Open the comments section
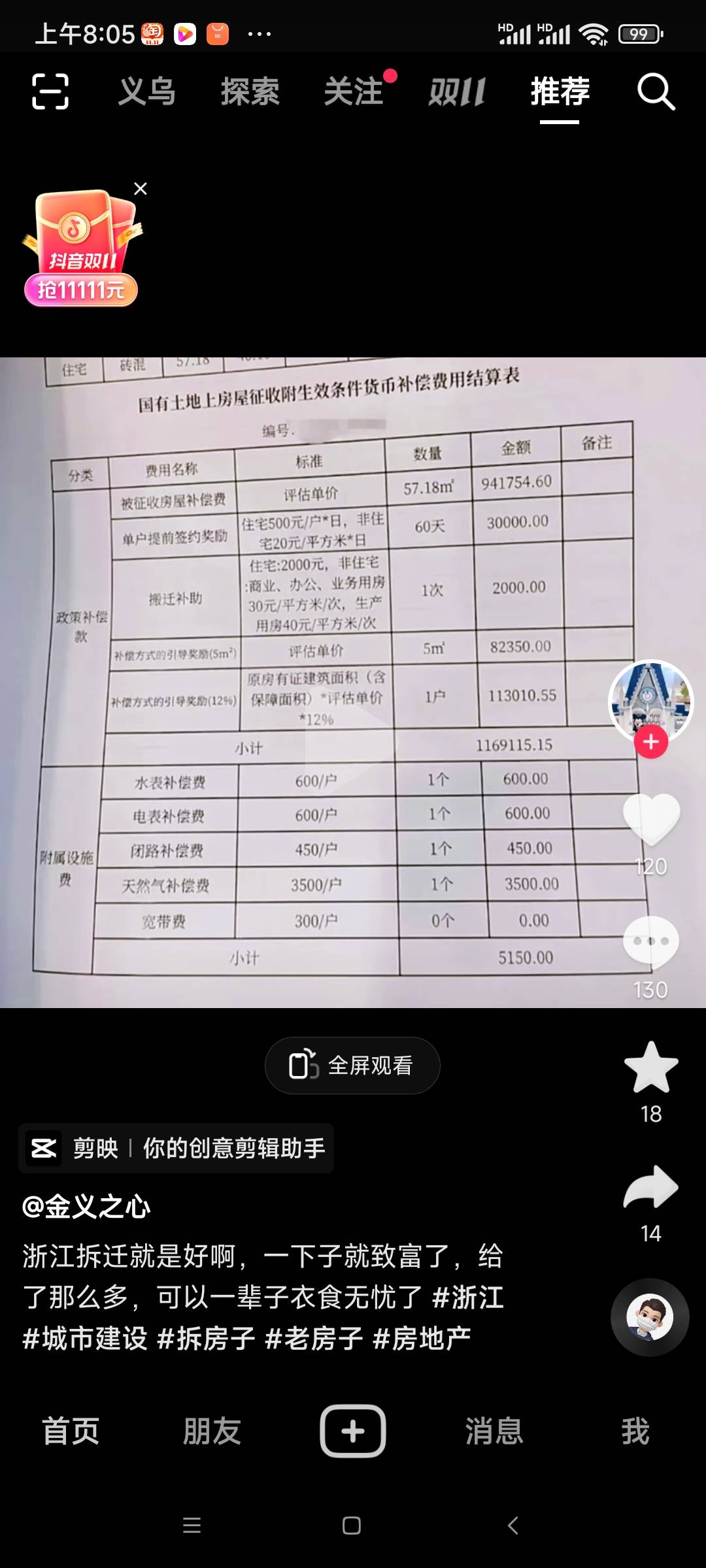 click(651, 942)
